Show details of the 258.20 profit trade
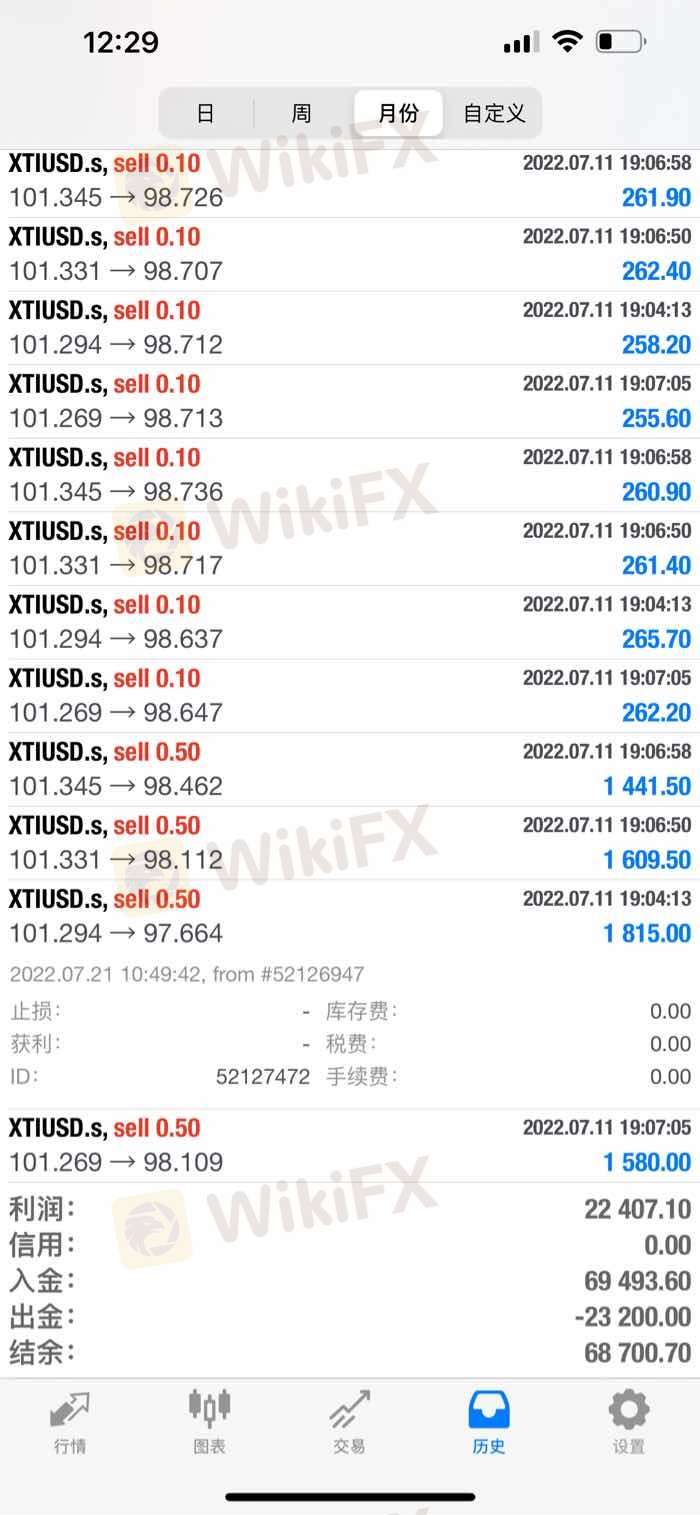700x1515 pixels. [350, 328]
